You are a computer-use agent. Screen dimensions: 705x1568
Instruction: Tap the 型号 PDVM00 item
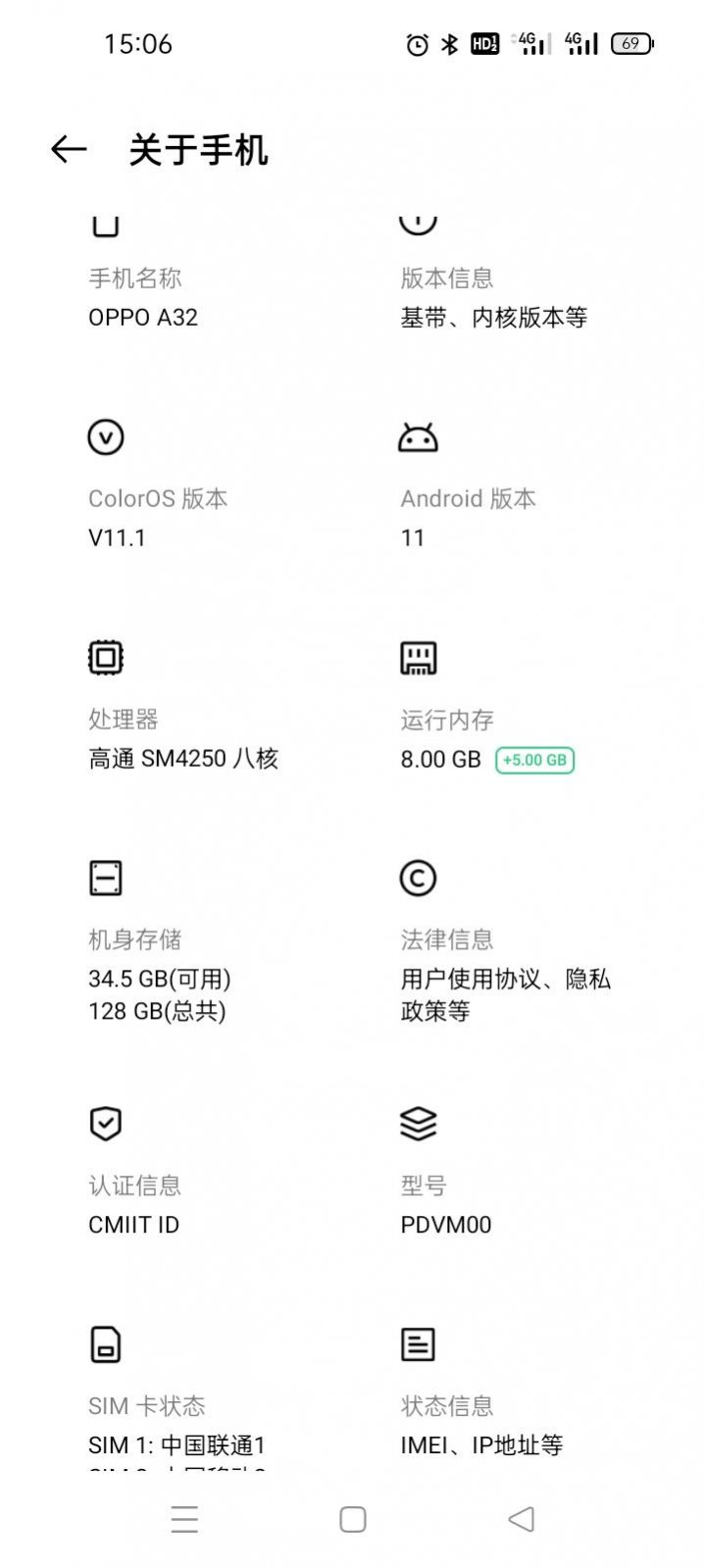pos(446,1204)
